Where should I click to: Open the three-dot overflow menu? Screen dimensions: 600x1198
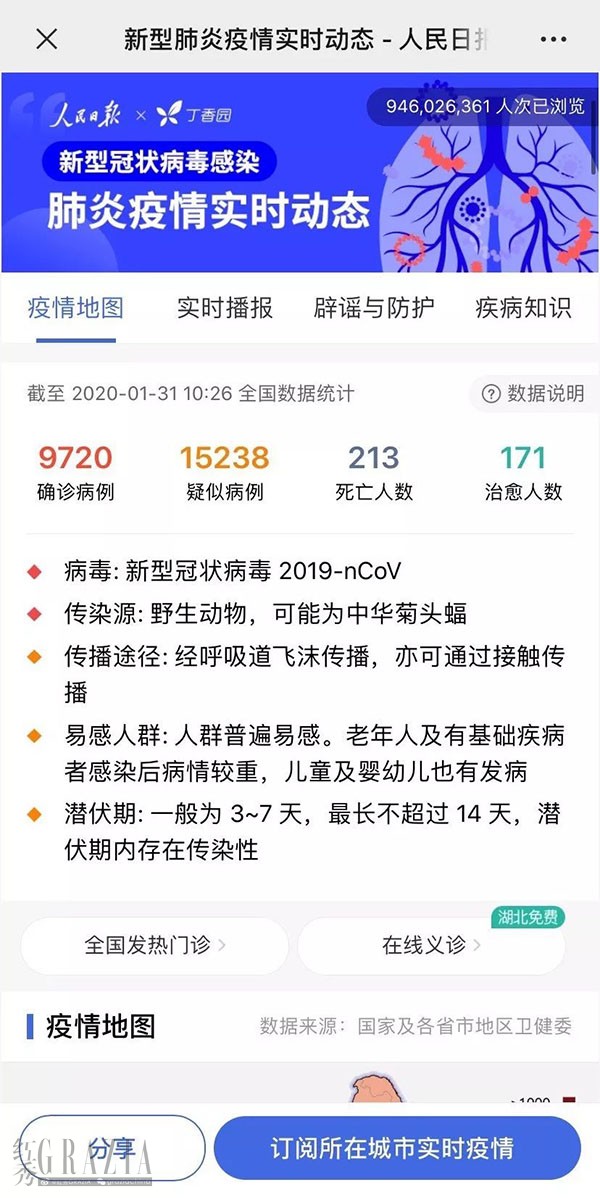553,39
